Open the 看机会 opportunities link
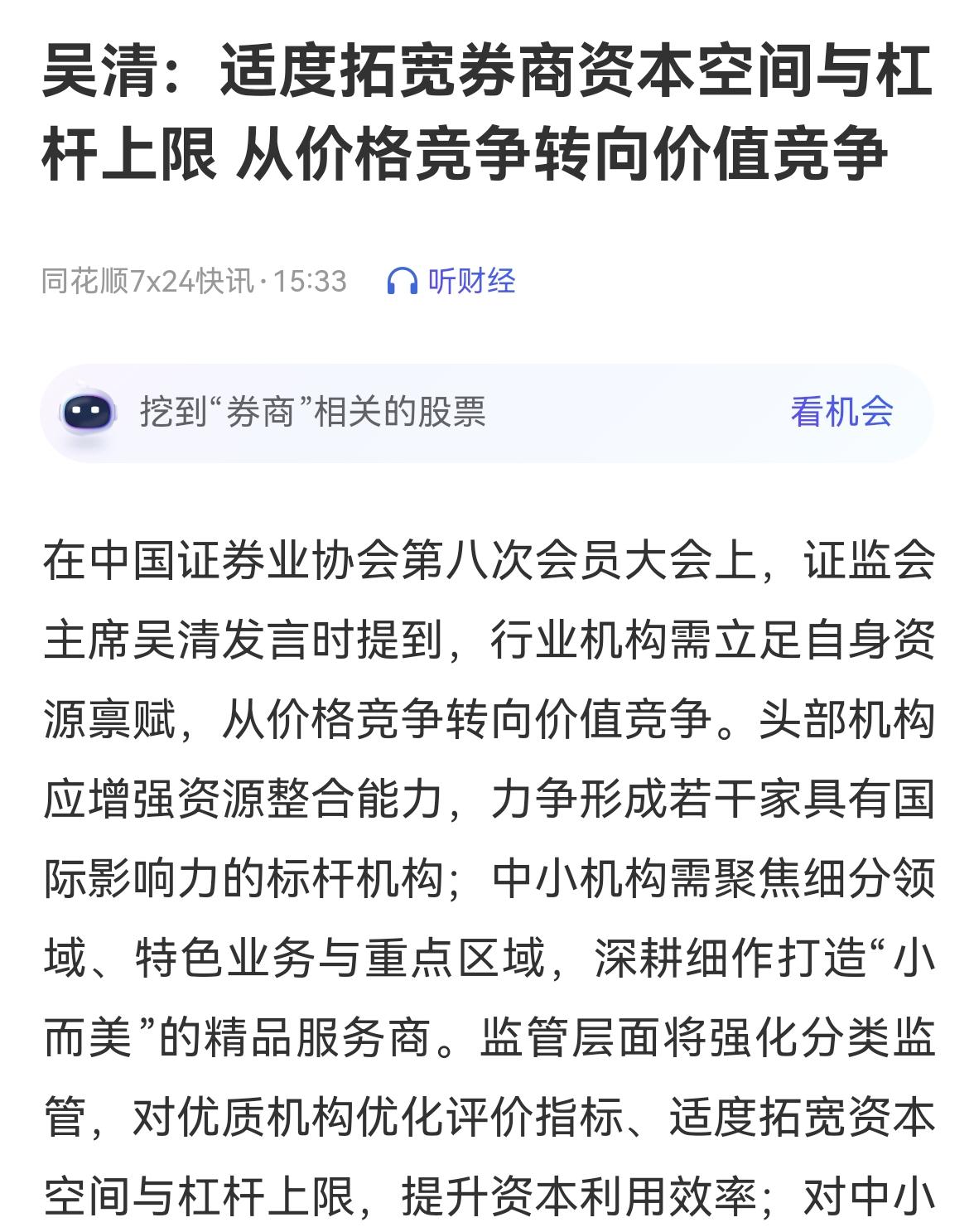This screenshot has width=974, height=1232. (x=839, y=413)
